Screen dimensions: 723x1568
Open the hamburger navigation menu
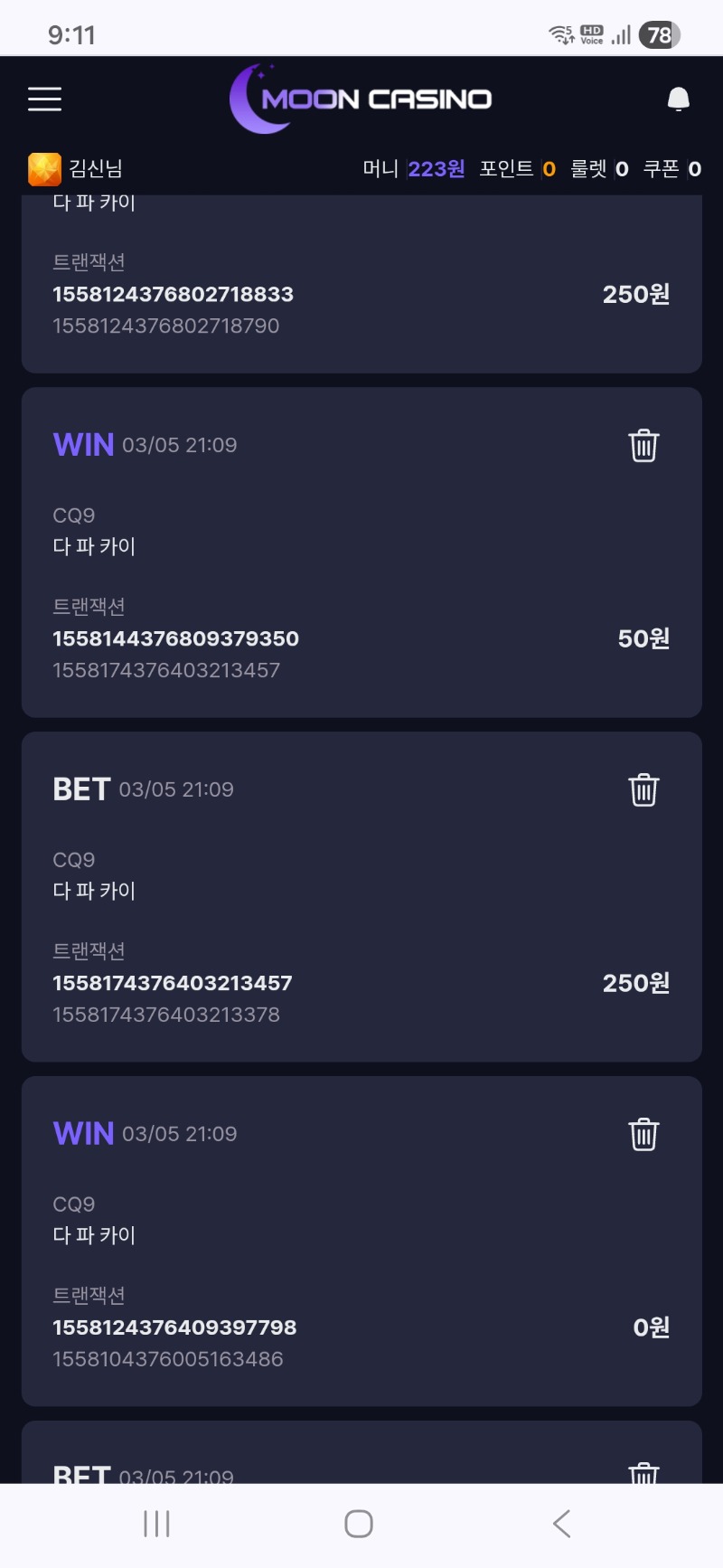pos(44,99)
